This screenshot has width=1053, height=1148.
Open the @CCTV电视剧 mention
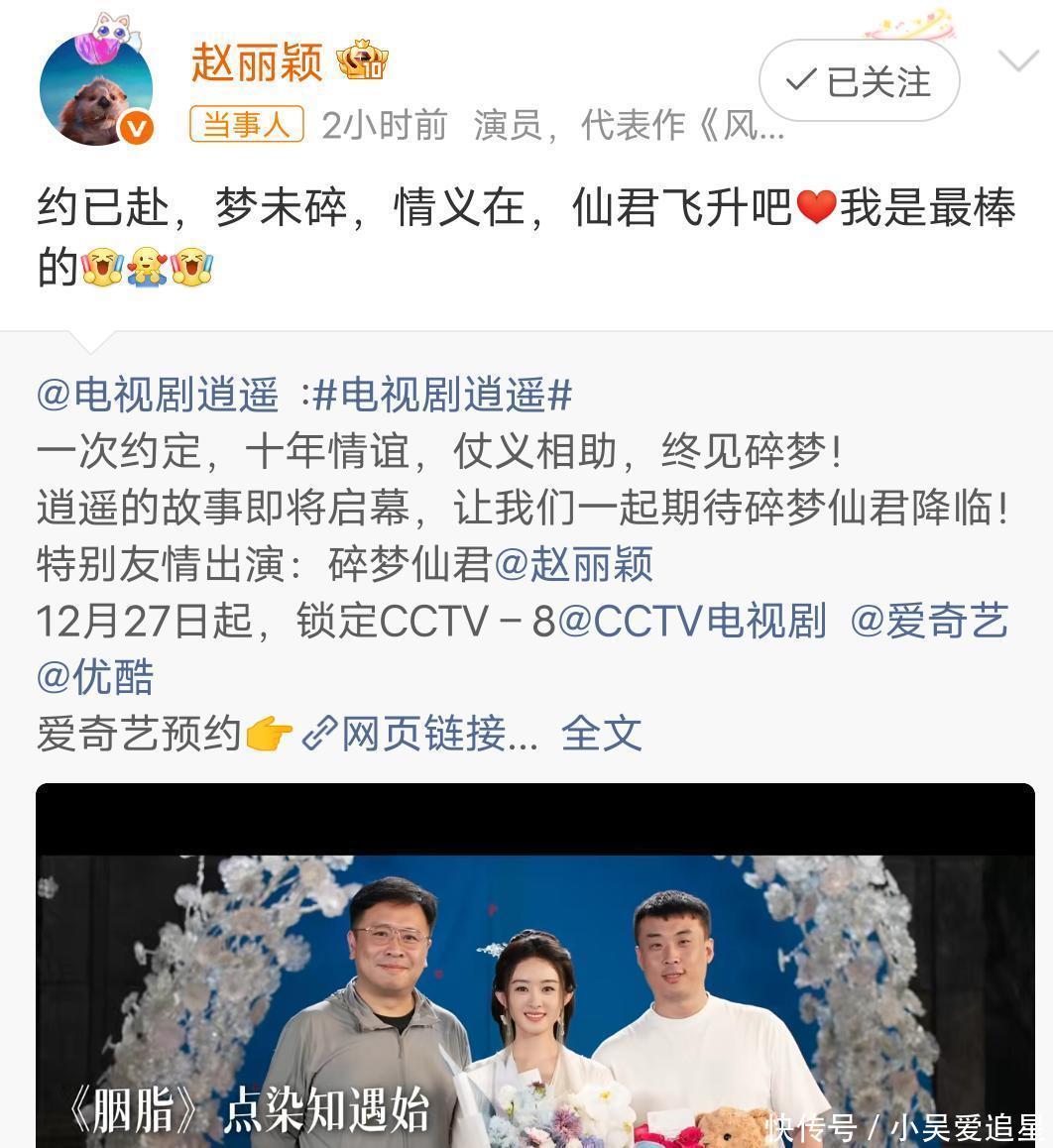coord(692,622)
